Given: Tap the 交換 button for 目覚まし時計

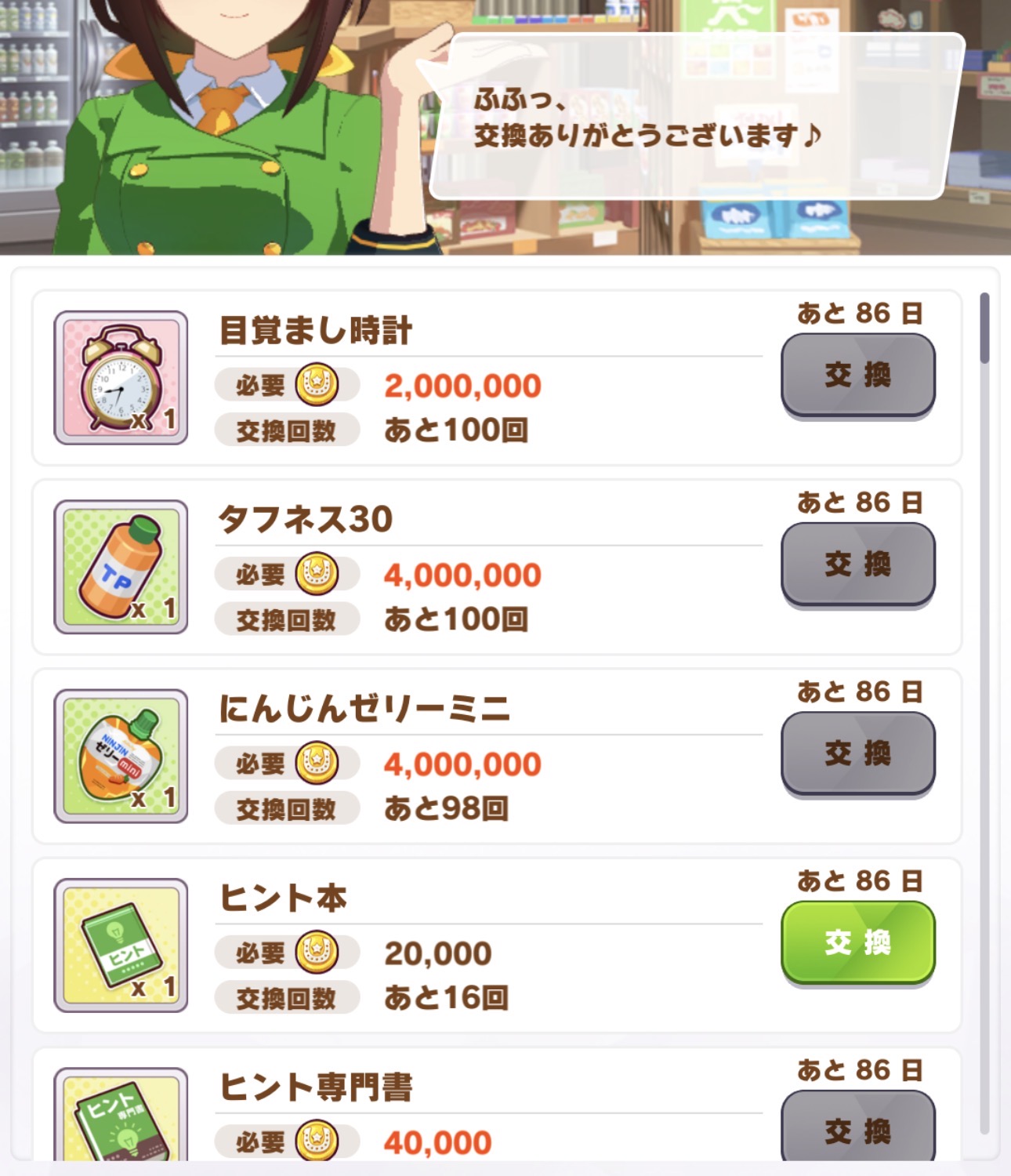Looking at the screenshot, I should pyautogui.click(x=858, y=375).
